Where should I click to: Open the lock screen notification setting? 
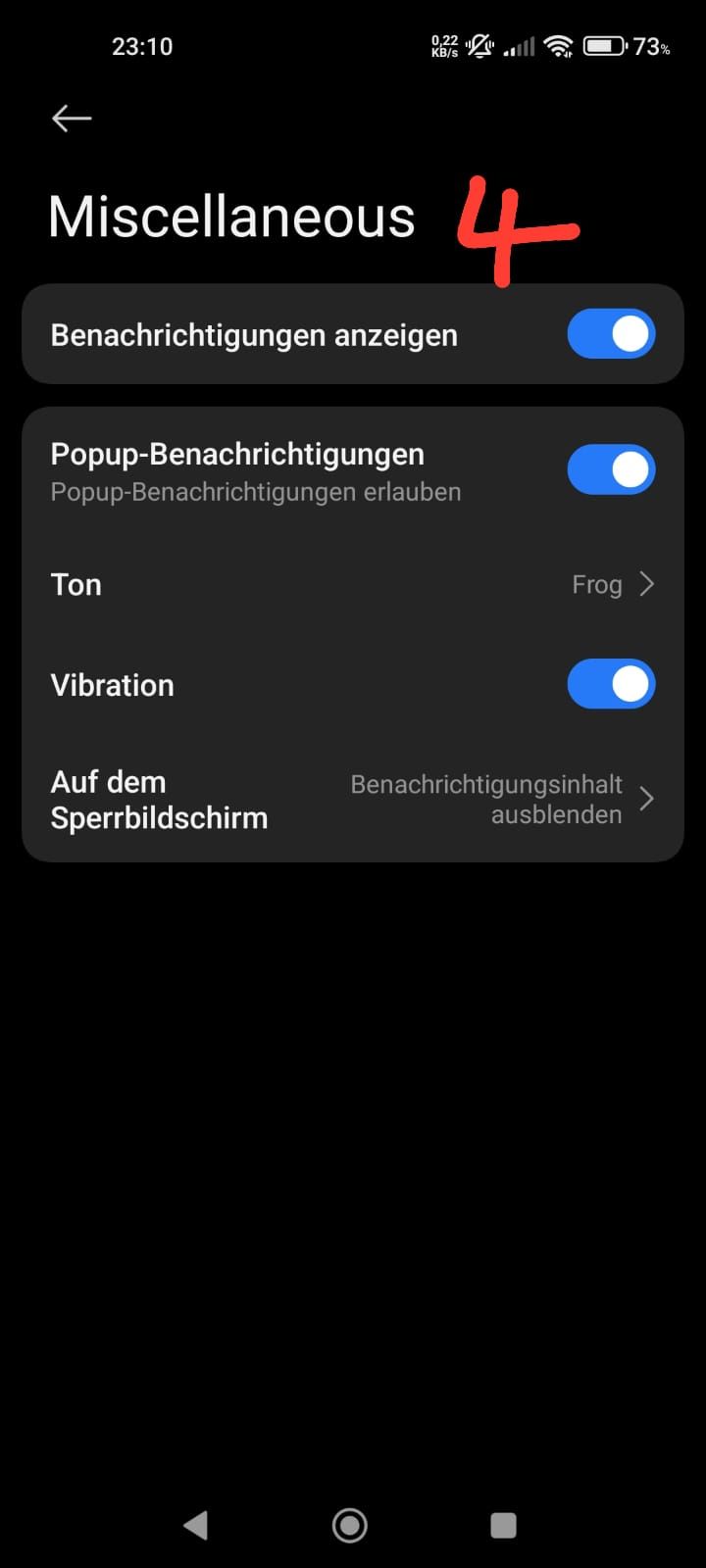(x=159, y=799)
